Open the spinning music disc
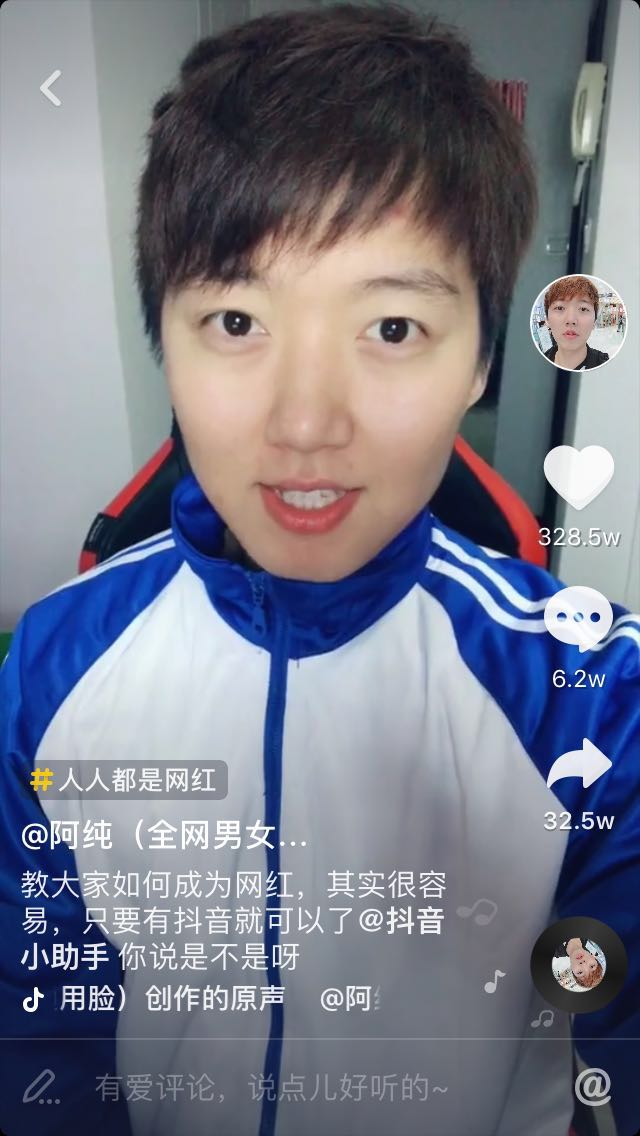640x1136 pixels. (578, 965)
